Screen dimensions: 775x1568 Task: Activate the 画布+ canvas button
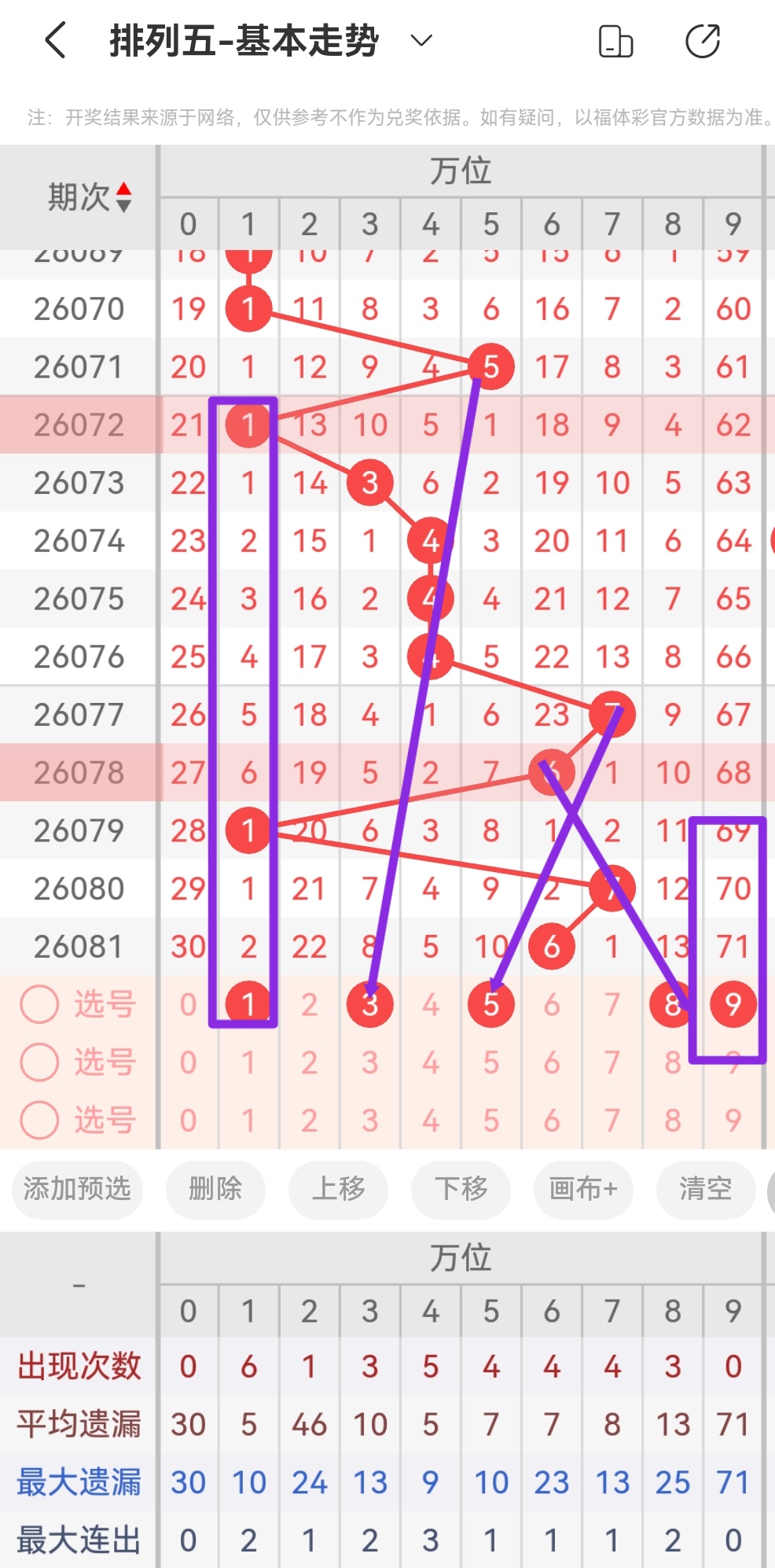coord(583,1191)
